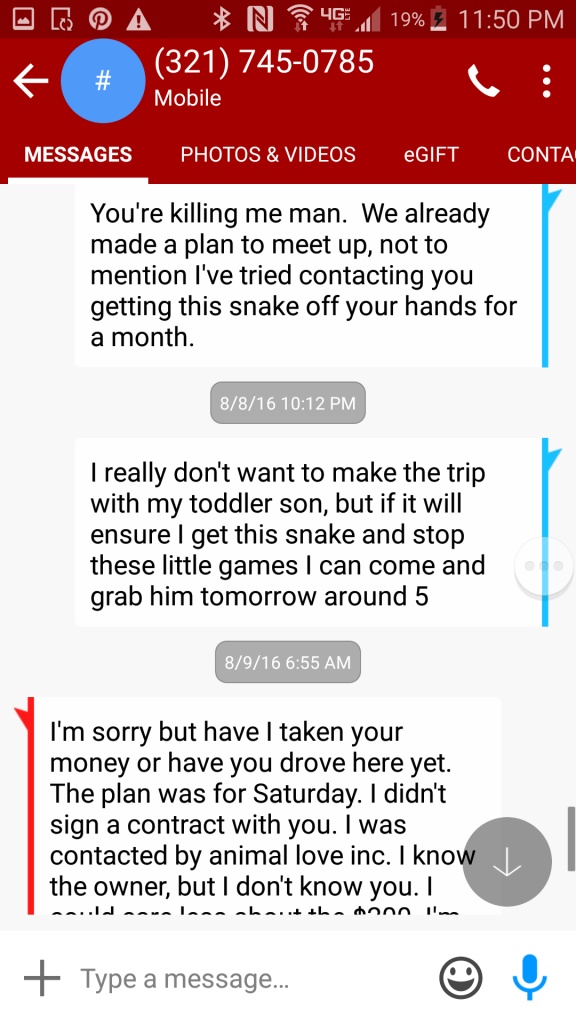The width and height of the screenshot is (576, 1024).
Task: Call the (321) 745-0785 number
Action: 484,81
